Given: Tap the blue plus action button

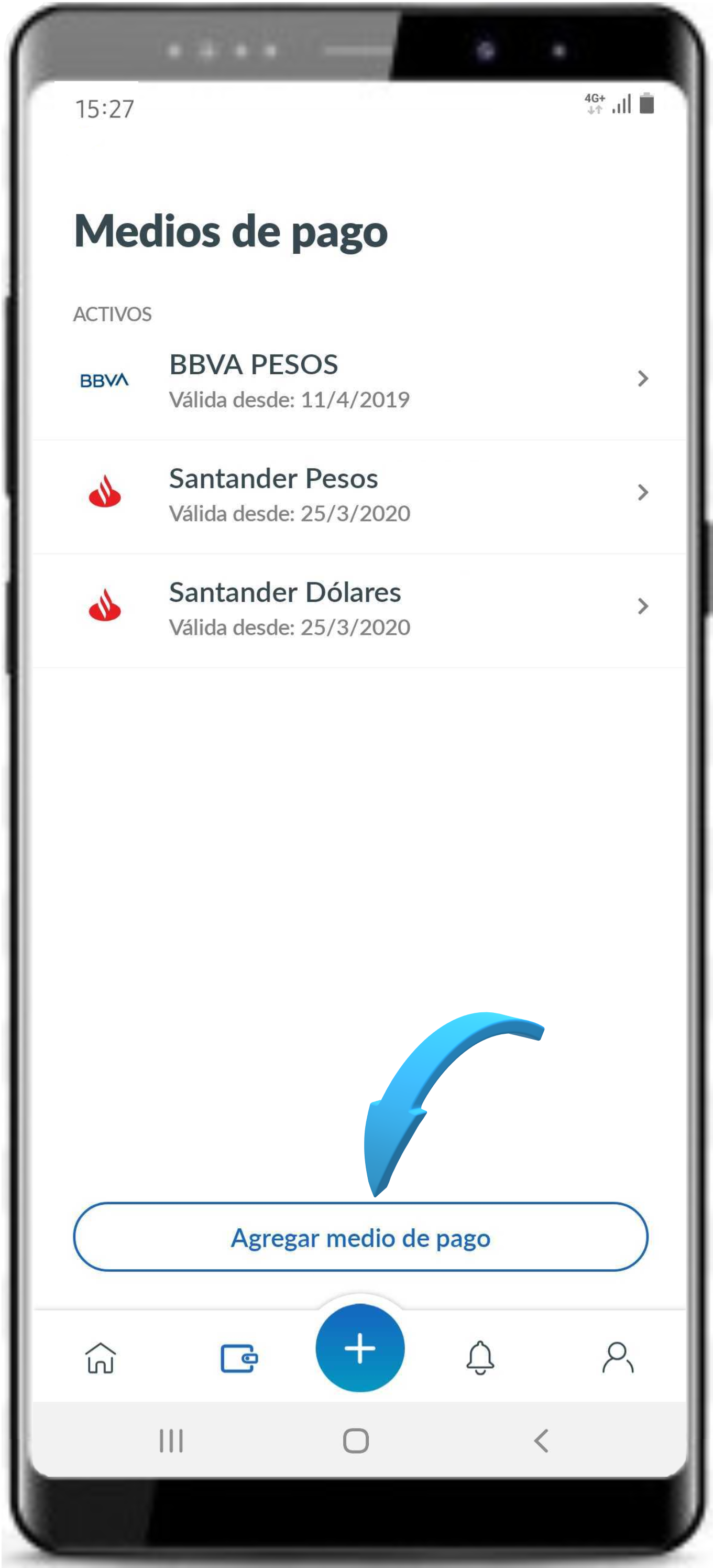Looking at the screenshot, I should (360, 1348).
